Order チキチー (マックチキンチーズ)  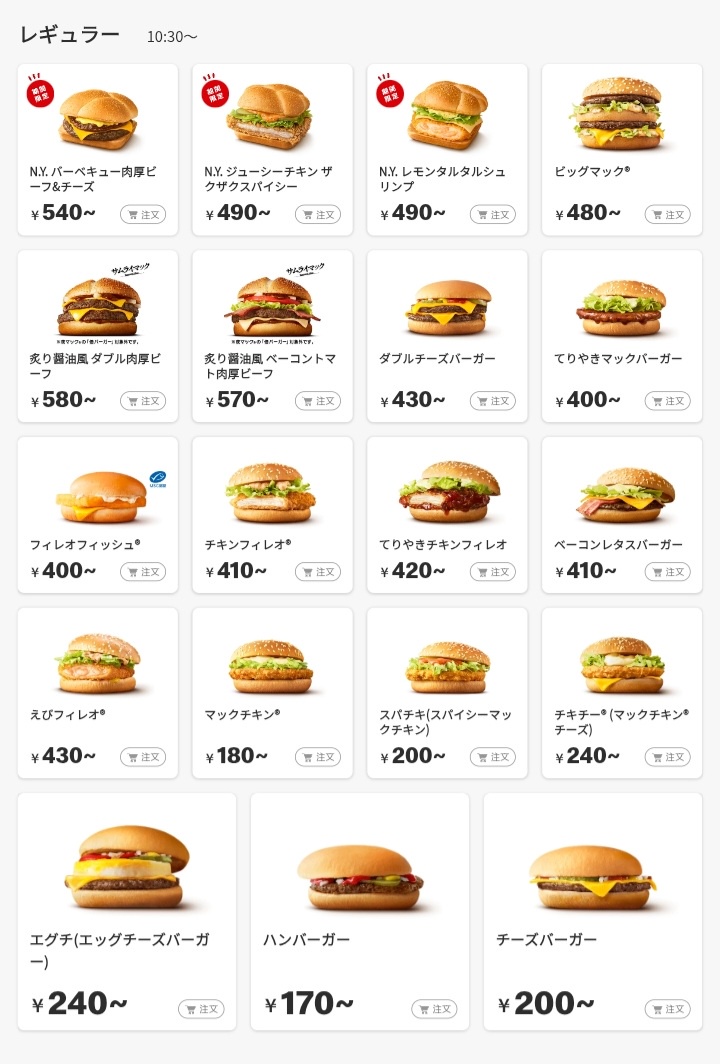668,757
